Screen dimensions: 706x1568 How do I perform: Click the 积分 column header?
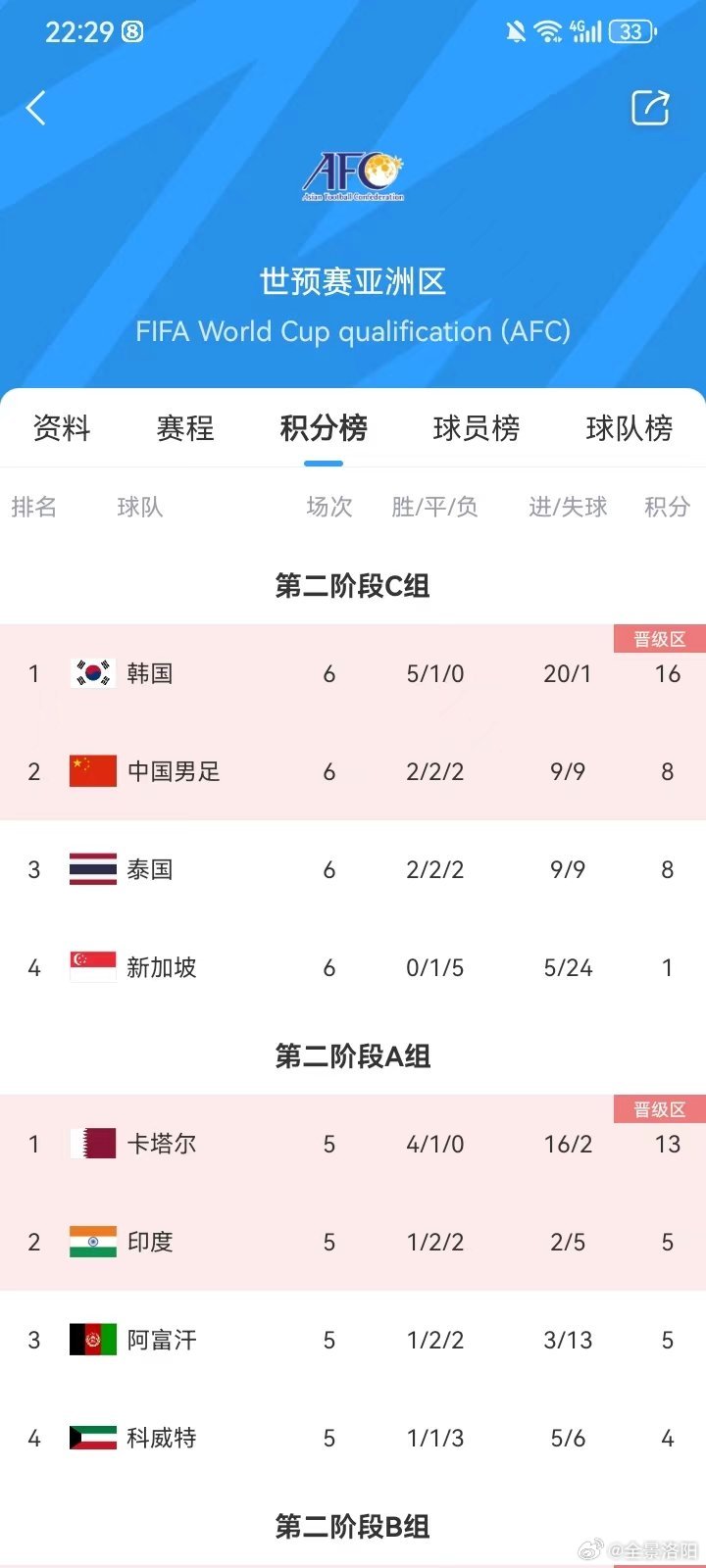(x=666, y=507)
